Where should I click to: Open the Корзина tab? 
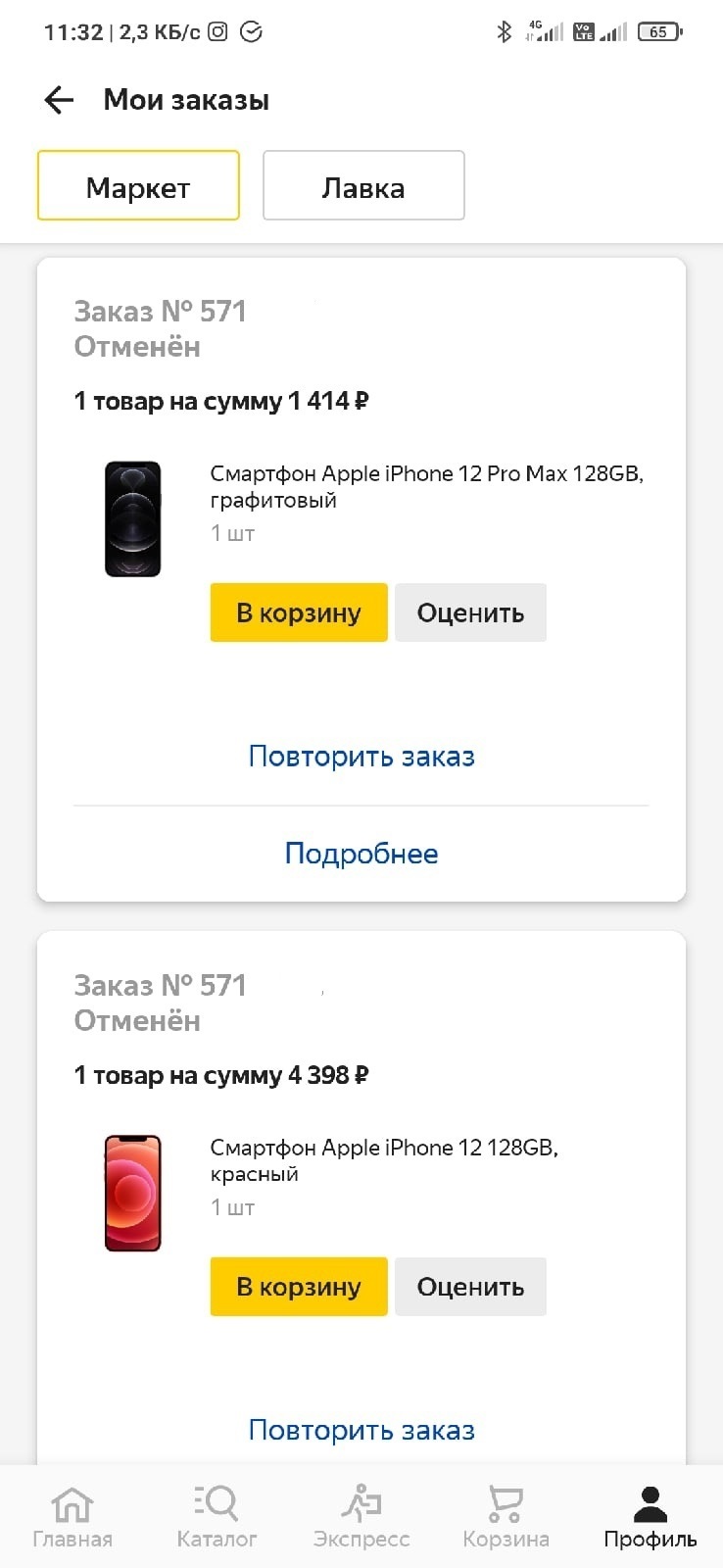click(506, 1517)
